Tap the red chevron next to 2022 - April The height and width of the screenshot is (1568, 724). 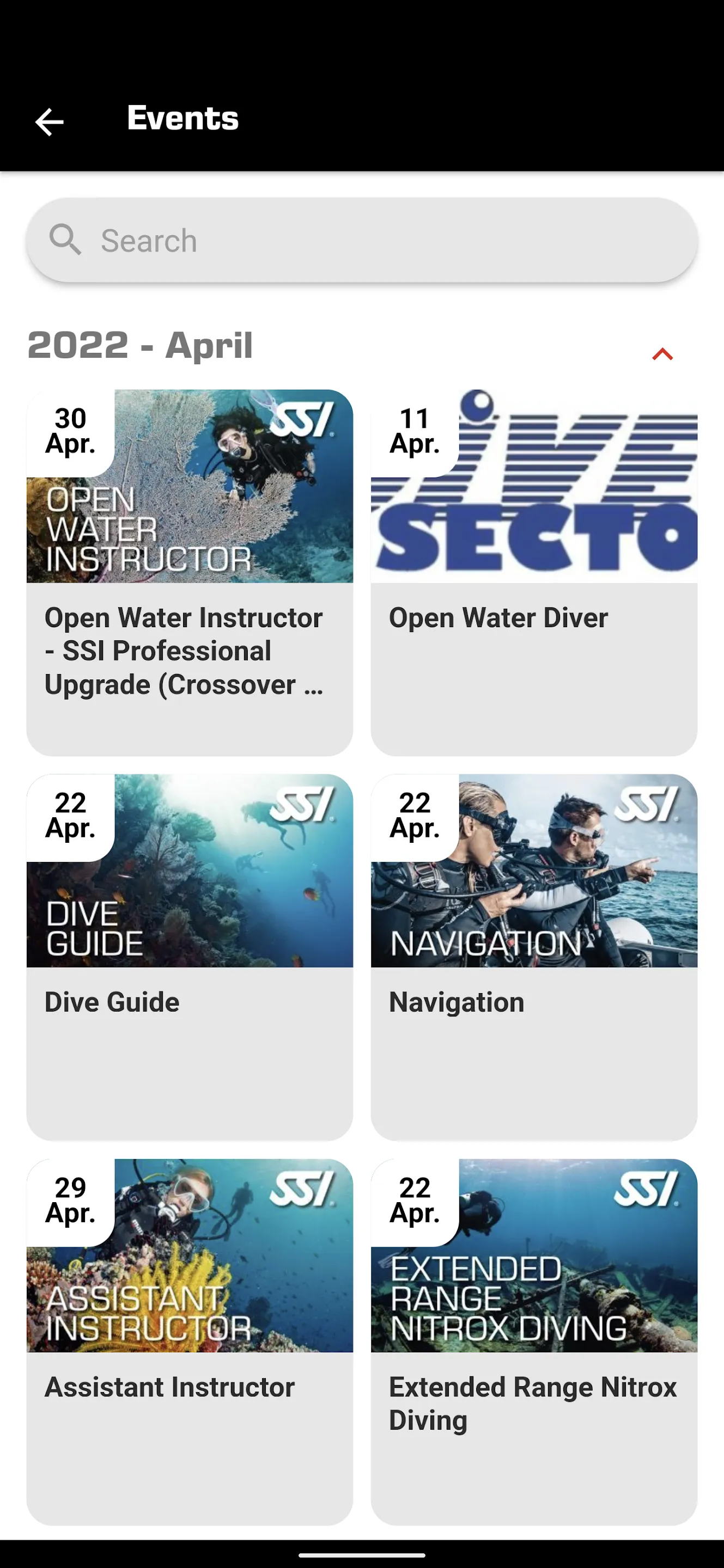(x=662, y=354)
